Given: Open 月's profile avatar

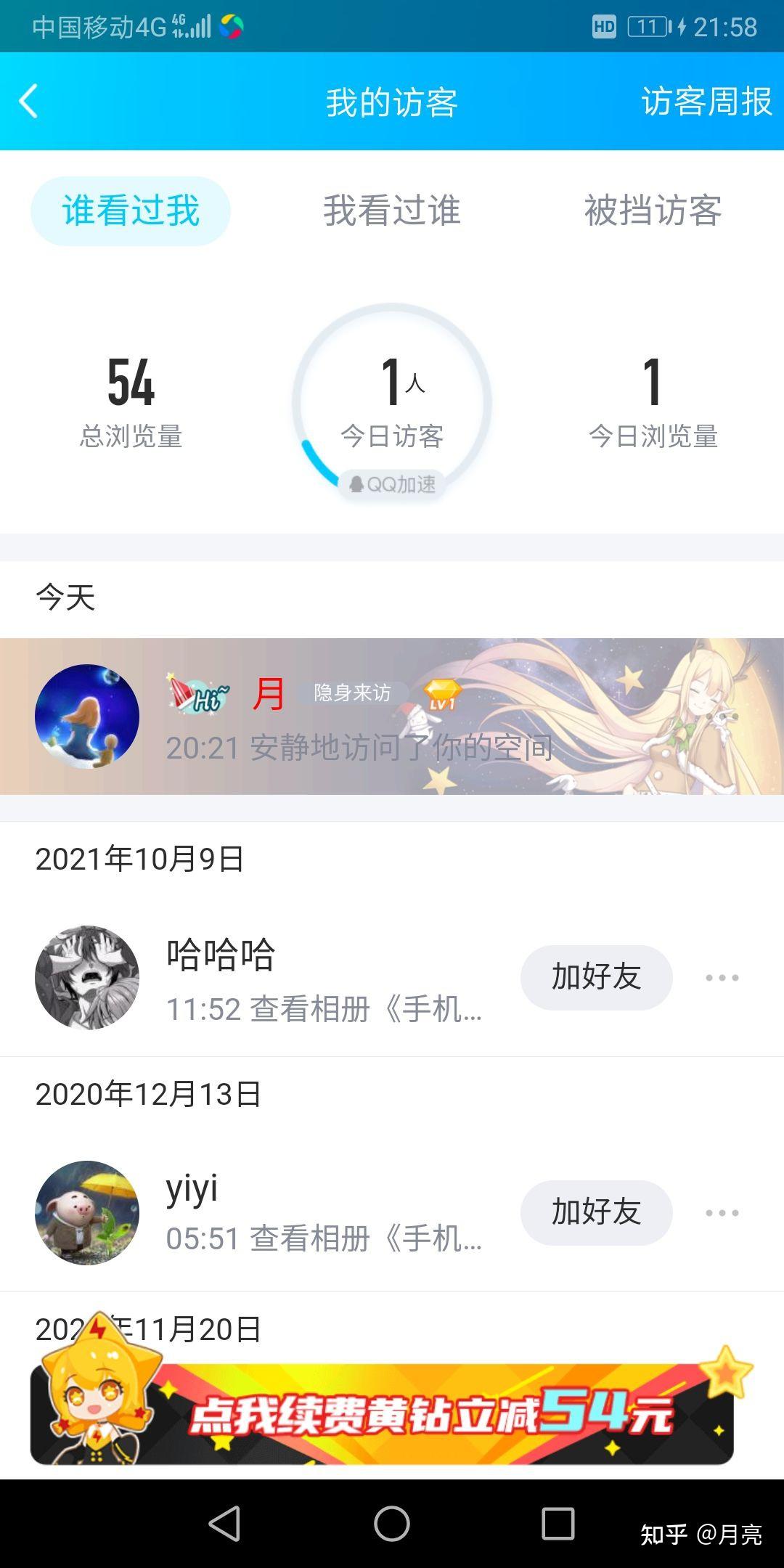Looking at the screenshot, I should (x=89, y=716).
